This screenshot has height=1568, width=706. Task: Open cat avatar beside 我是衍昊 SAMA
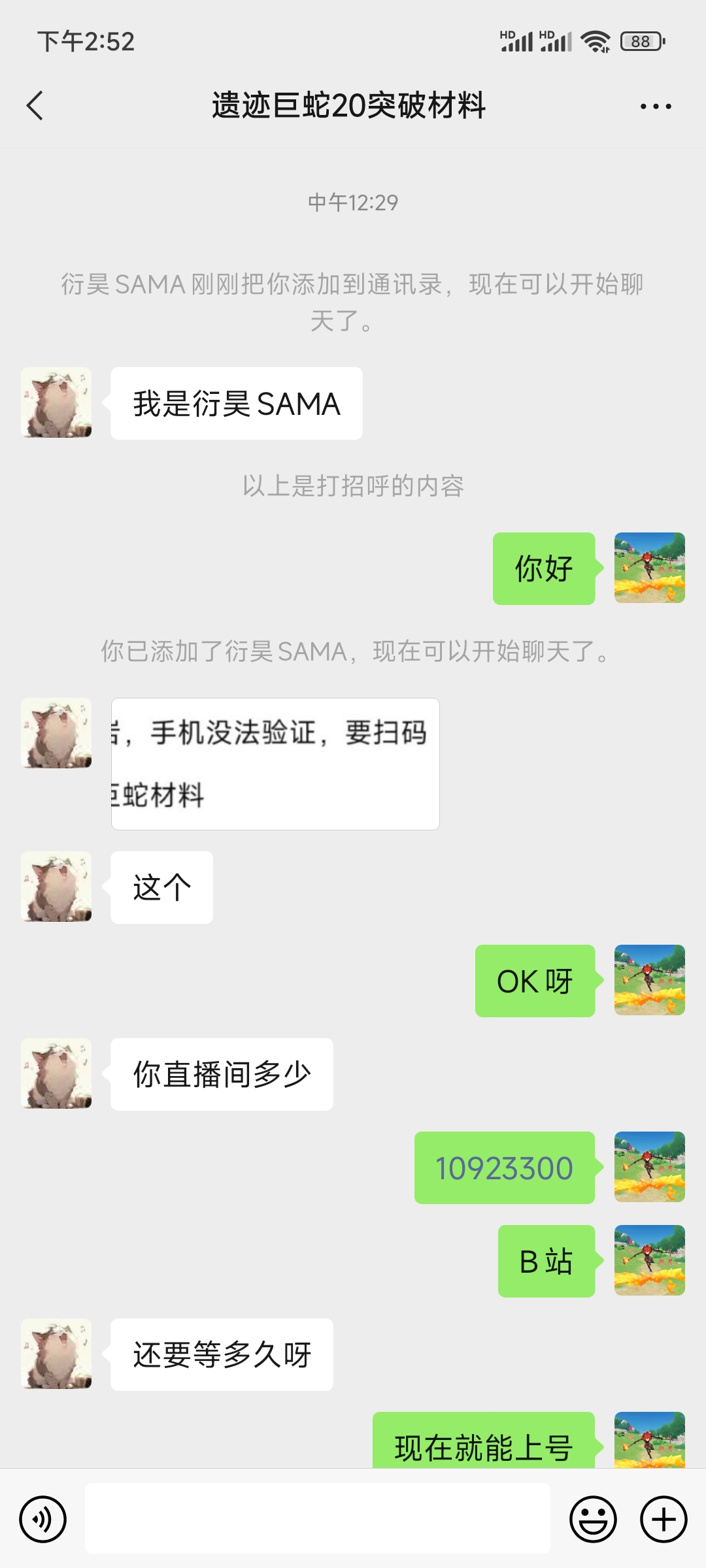click(56, 402)
